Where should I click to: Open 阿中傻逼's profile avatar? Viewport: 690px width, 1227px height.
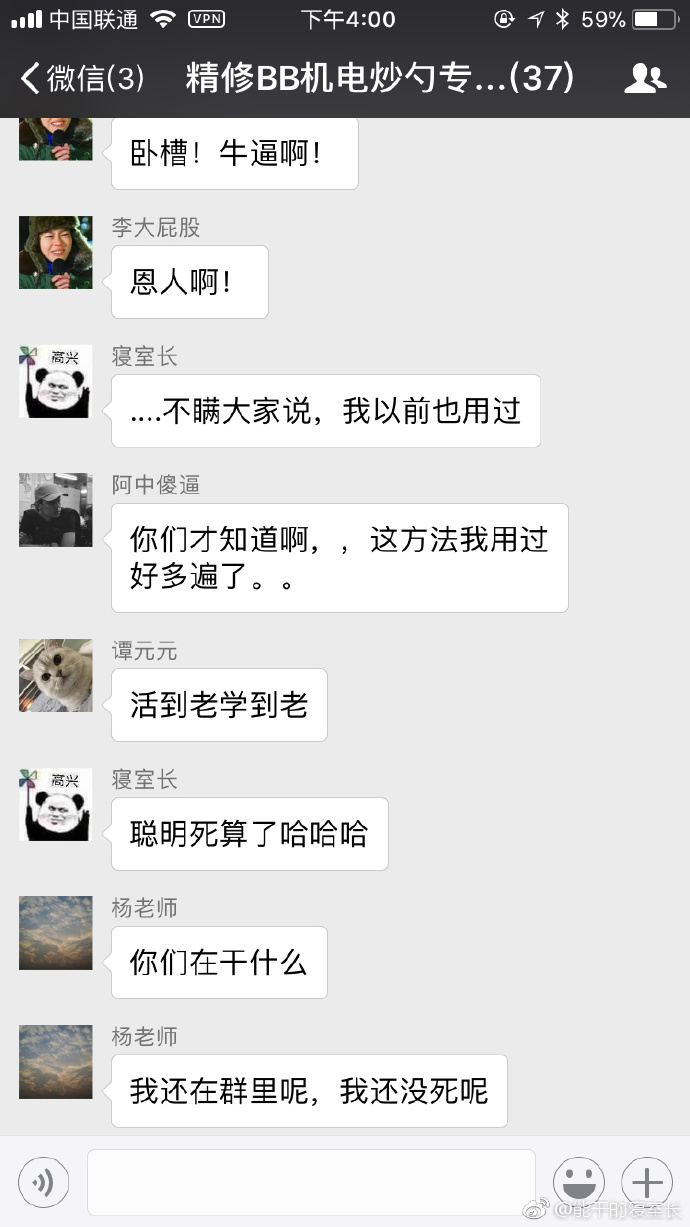(56, 510)
